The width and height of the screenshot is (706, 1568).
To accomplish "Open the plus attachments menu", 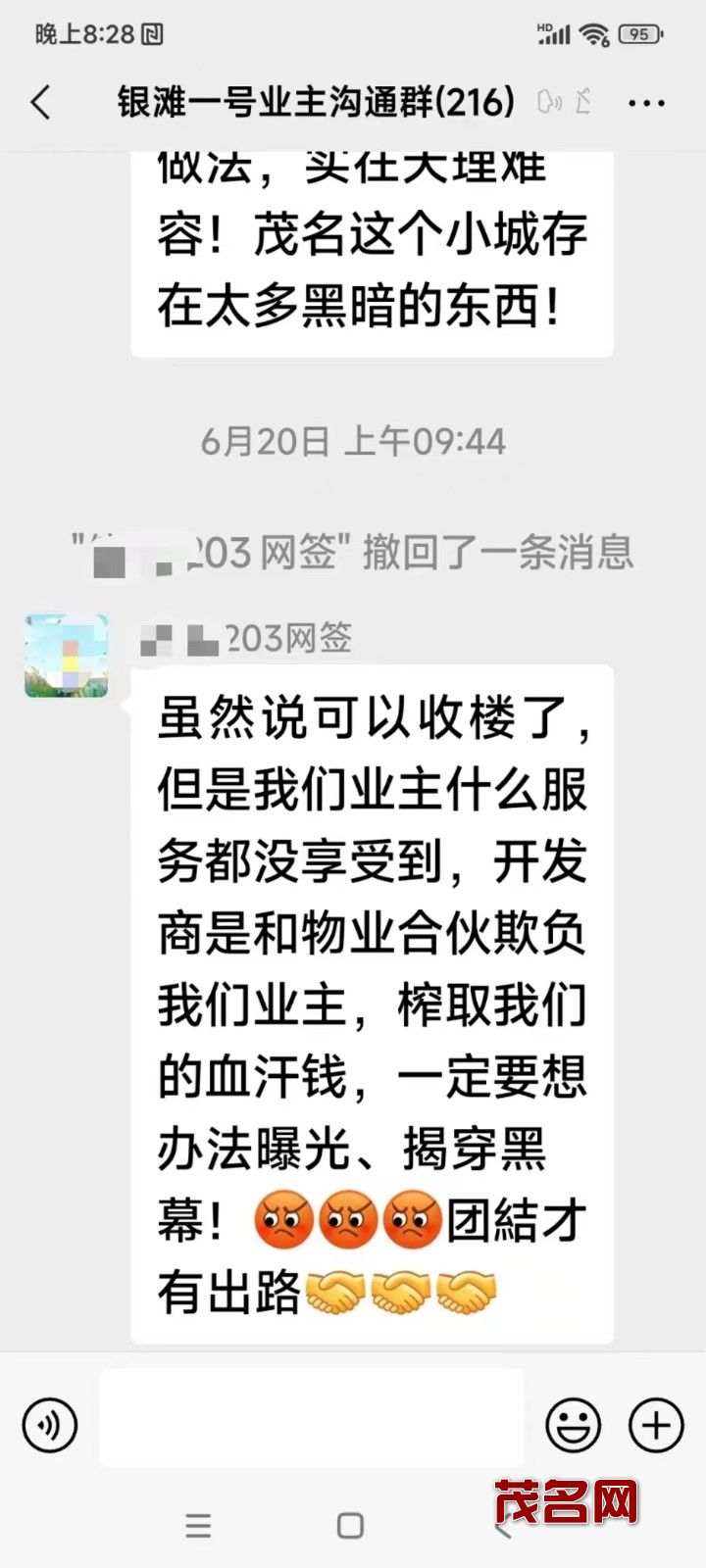I will click(655, 1424).
